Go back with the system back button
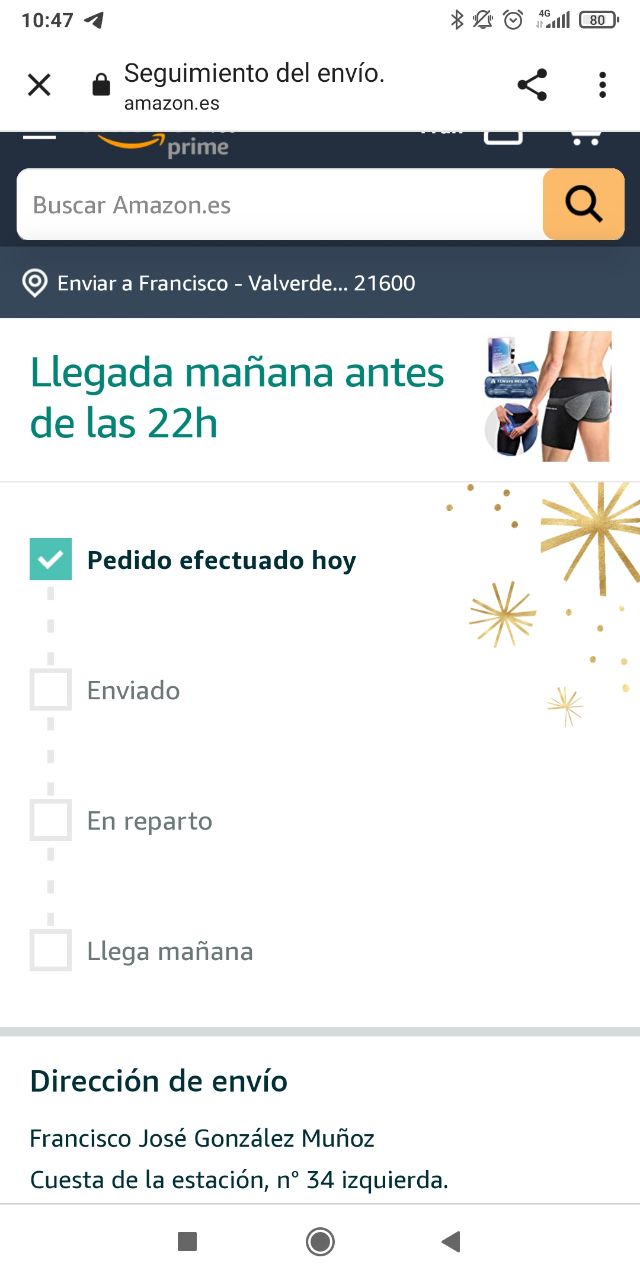This screenshot has height=1280, width=640. (x=451, y=1242)
